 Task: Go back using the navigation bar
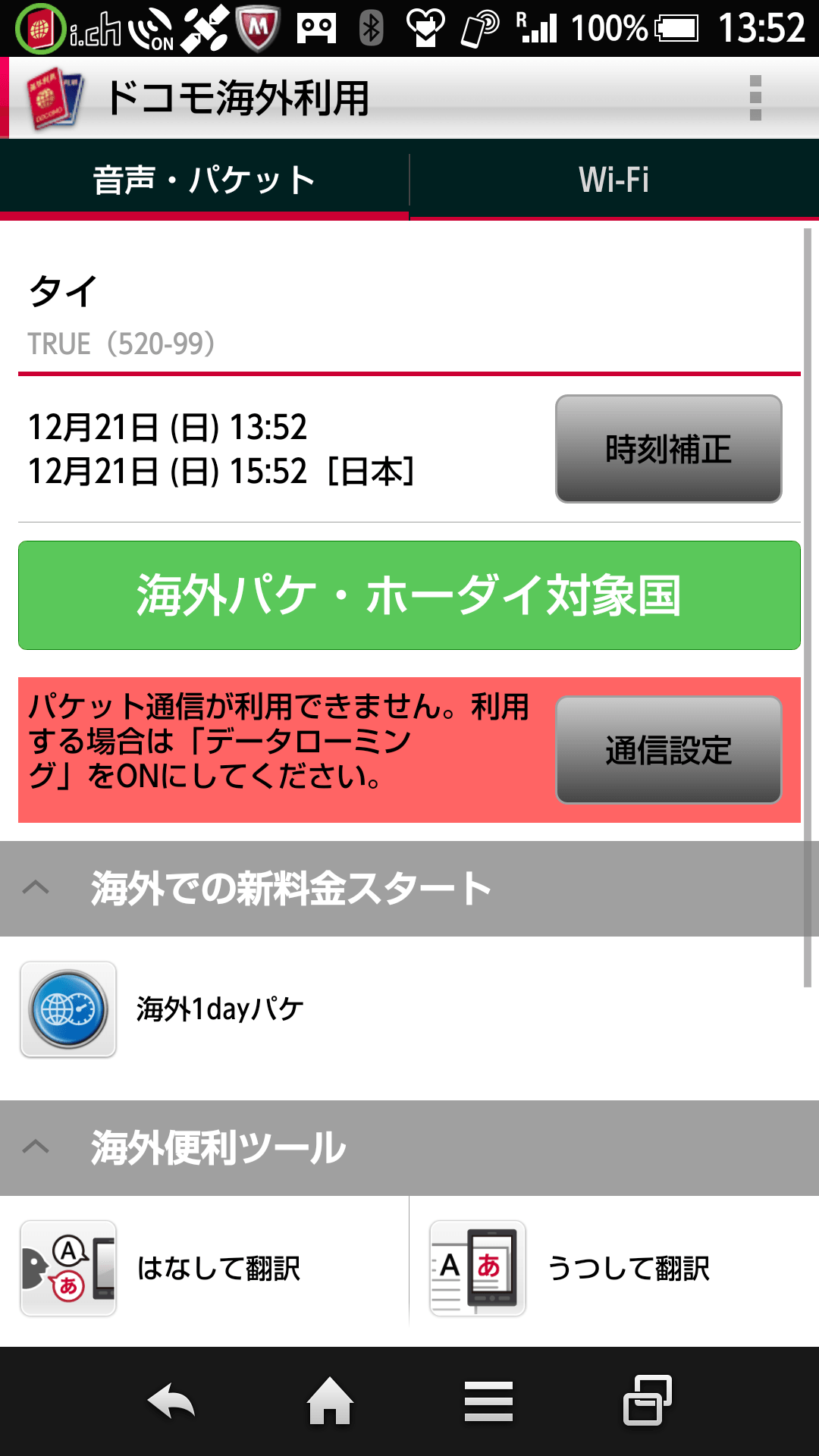tap(171, 1401)
